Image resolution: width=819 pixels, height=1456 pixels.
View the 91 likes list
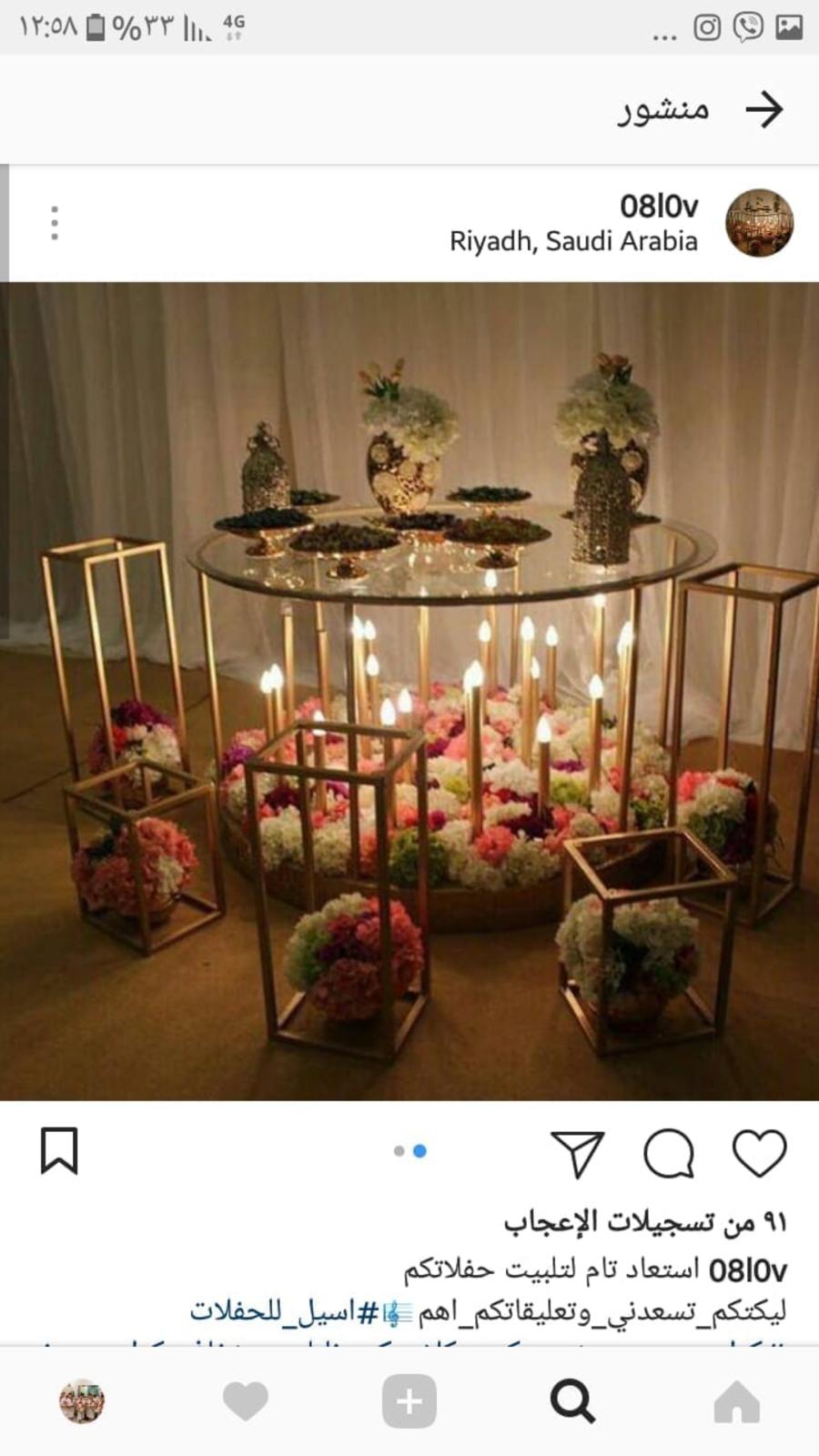coord(645,1222)
